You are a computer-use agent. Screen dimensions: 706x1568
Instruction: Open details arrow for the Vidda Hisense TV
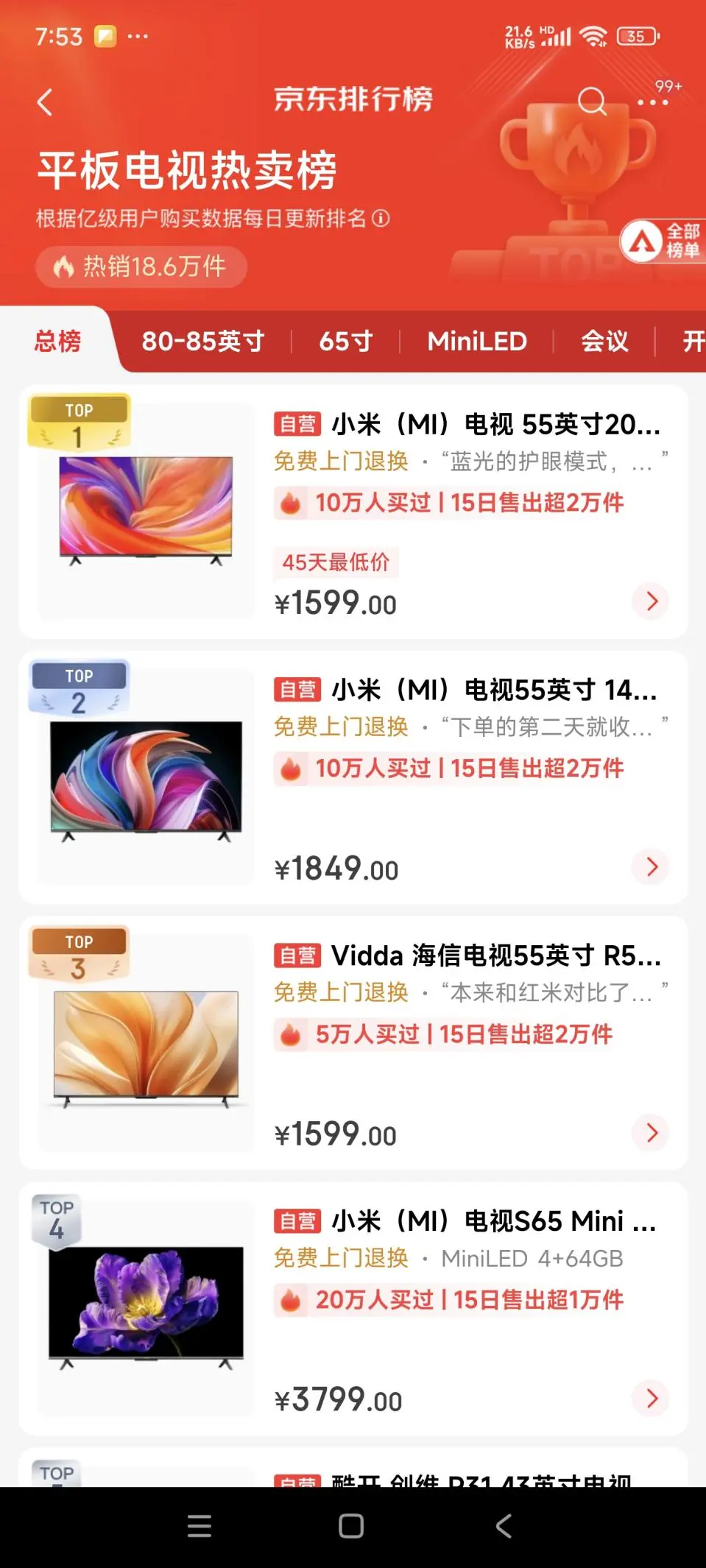(x=651, y=1133)
